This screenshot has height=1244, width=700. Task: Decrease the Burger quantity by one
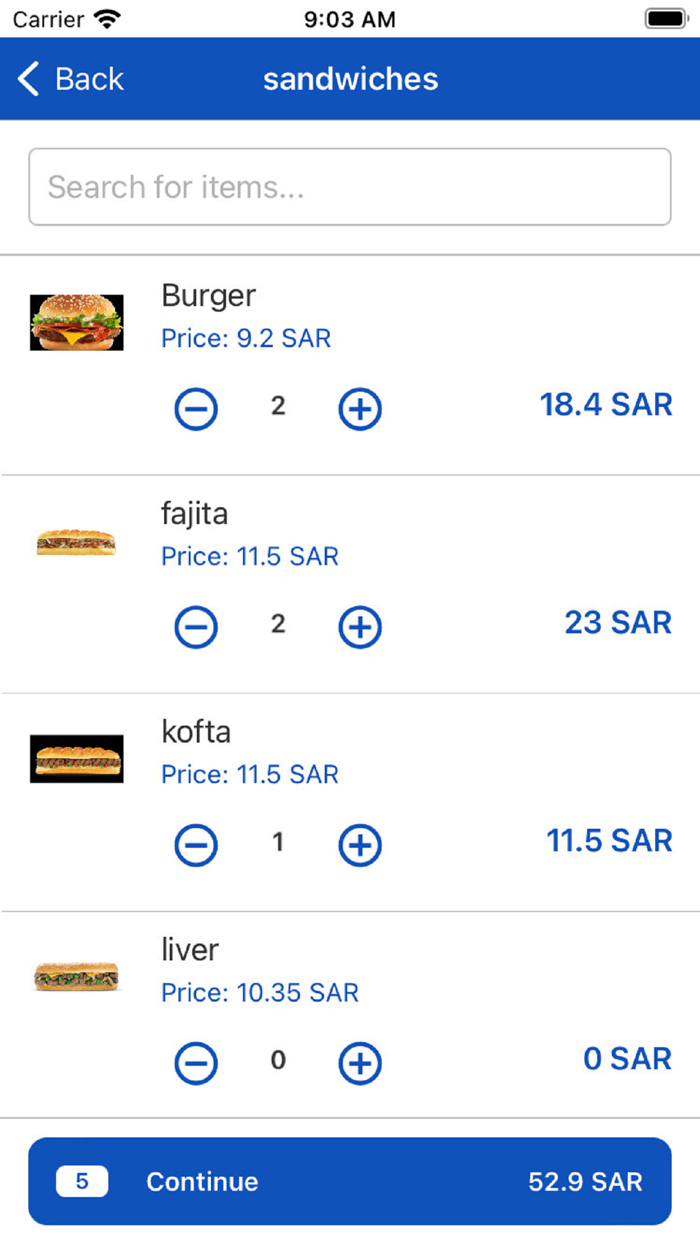196,408
